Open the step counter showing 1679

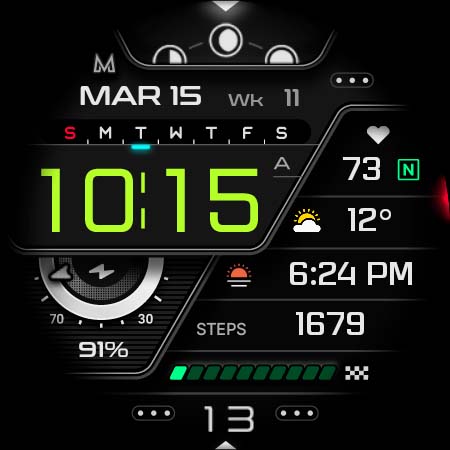pos(281,324)
